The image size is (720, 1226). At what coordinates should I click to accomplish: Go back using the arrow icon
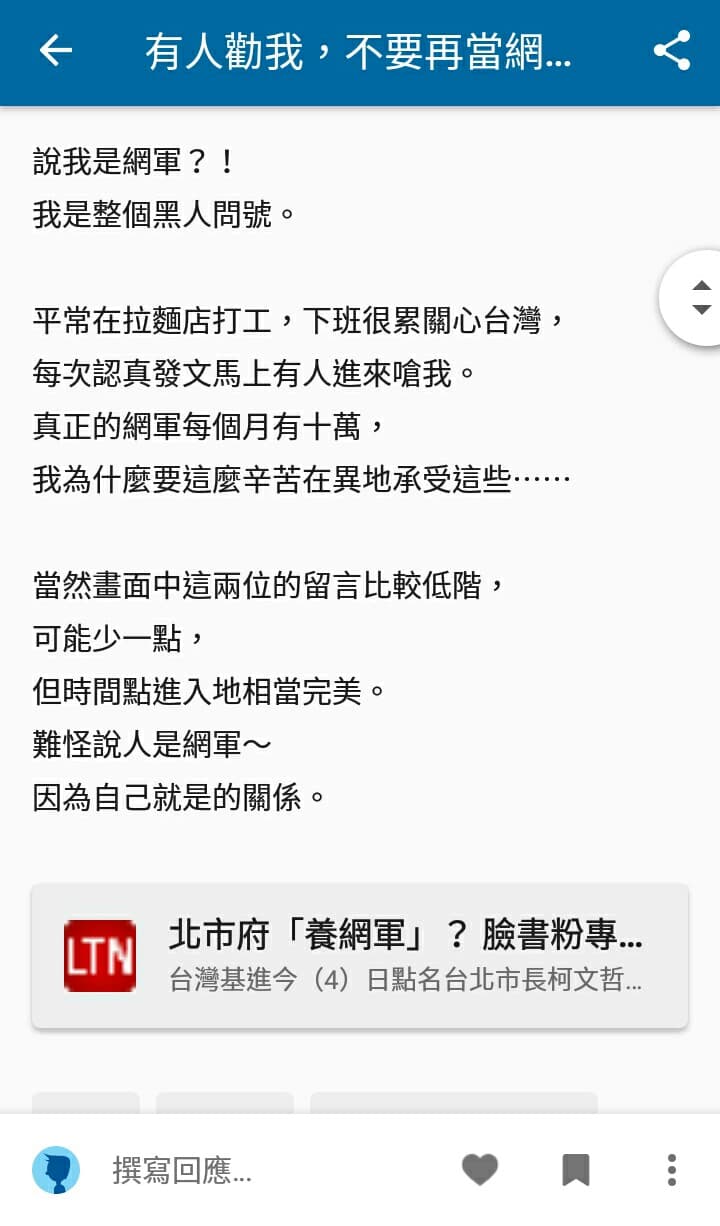pos(56,51)
